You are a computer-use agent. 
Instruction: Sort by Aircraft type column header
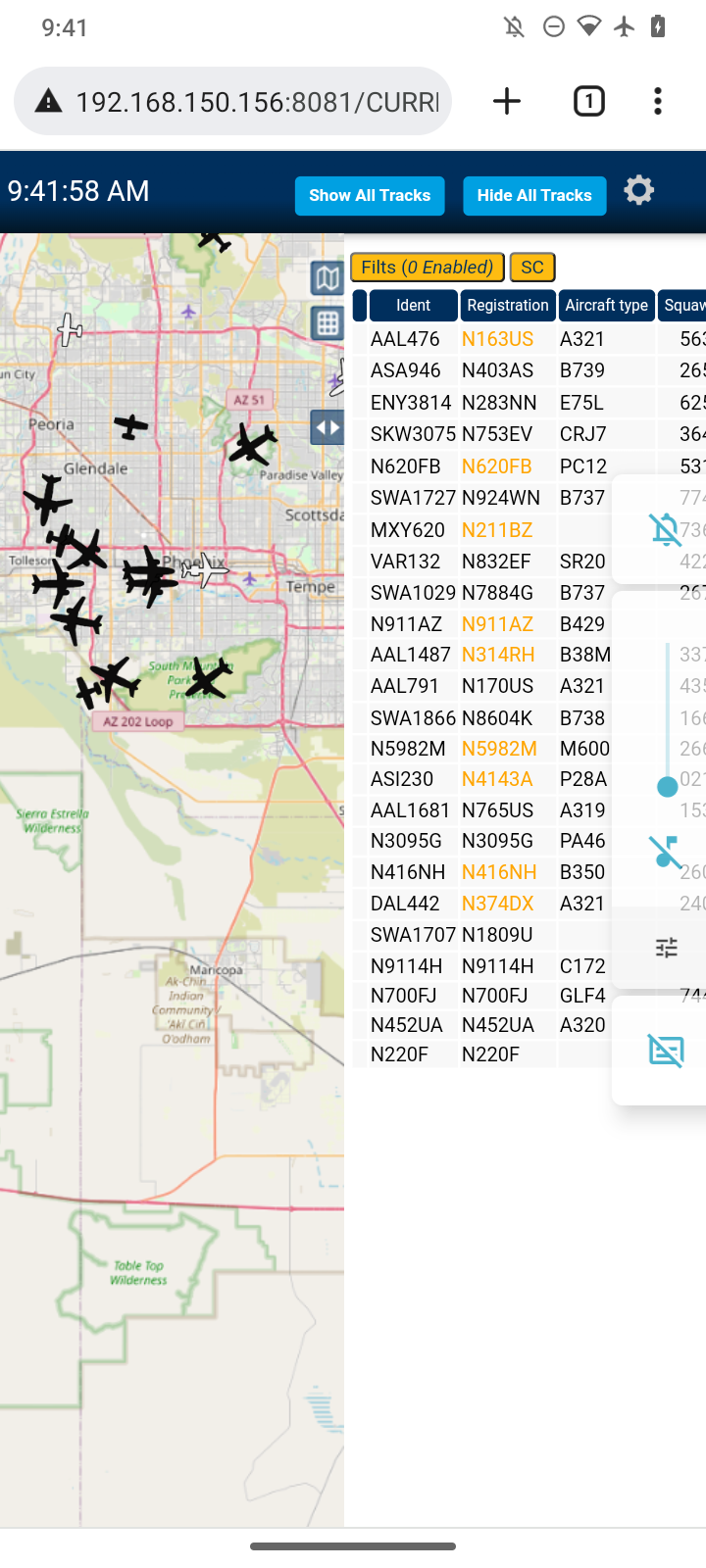click(x=606, y=306)
